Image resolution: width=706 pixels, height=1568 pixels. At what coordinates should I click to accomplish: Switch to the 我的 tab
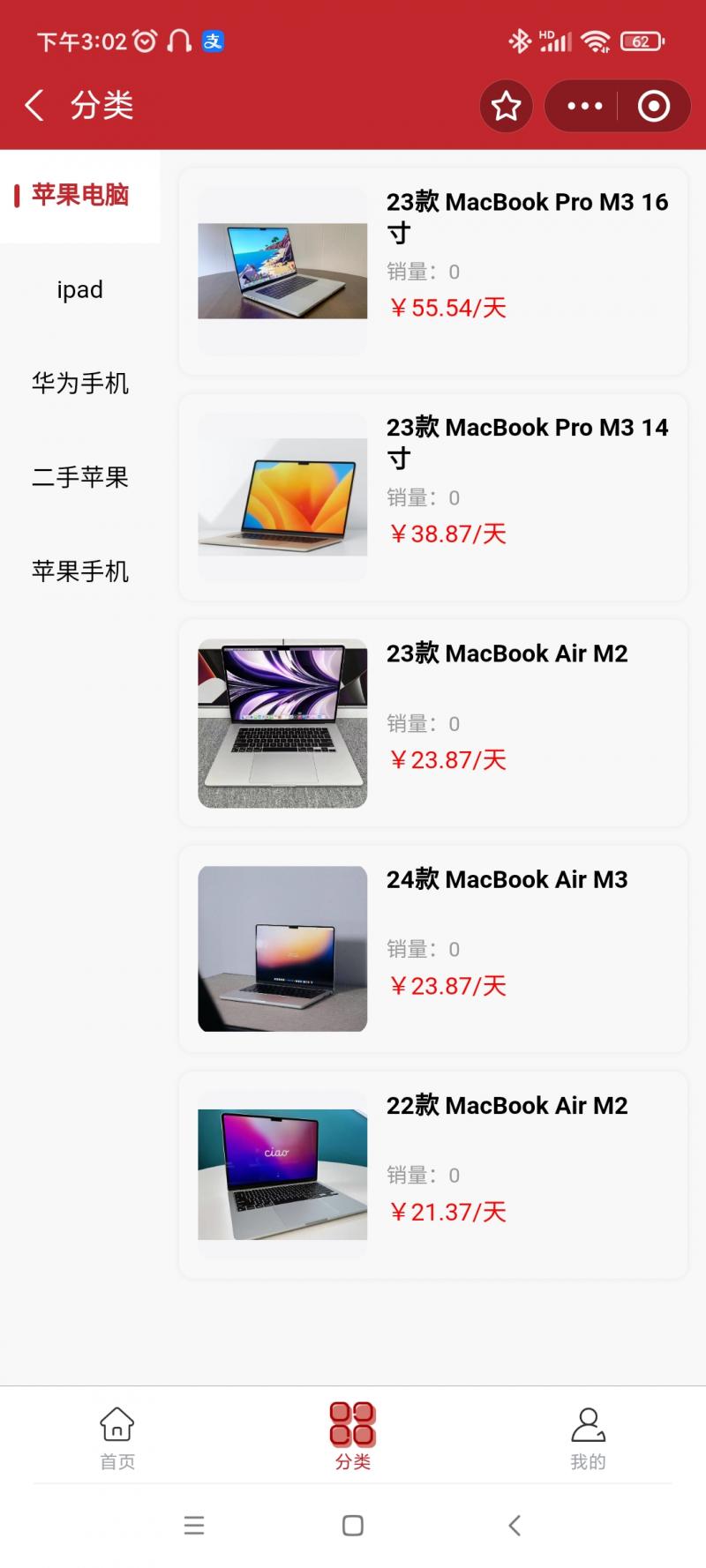click(588, 1437)
